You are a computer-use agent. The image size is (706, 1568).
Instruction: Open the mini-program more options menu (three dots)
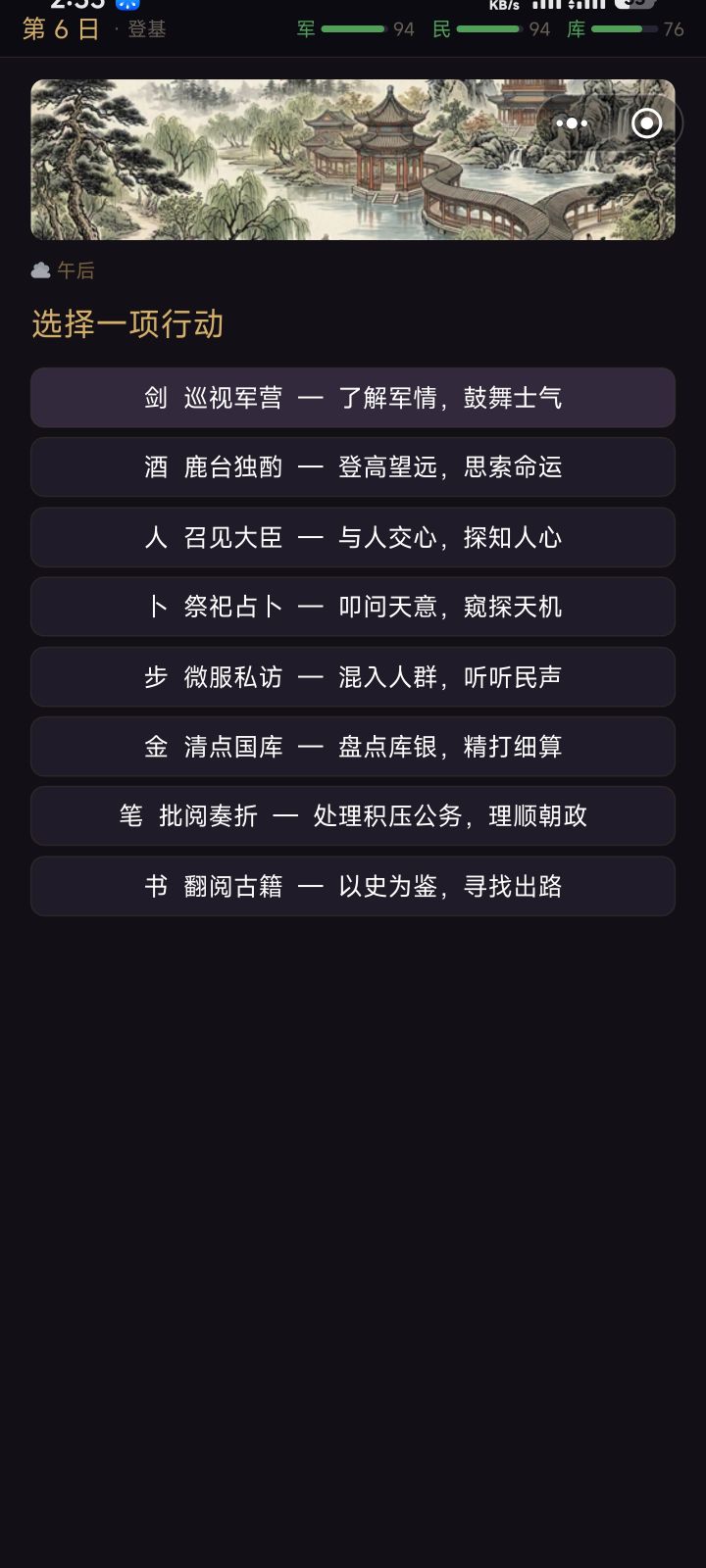click(572, 123)
